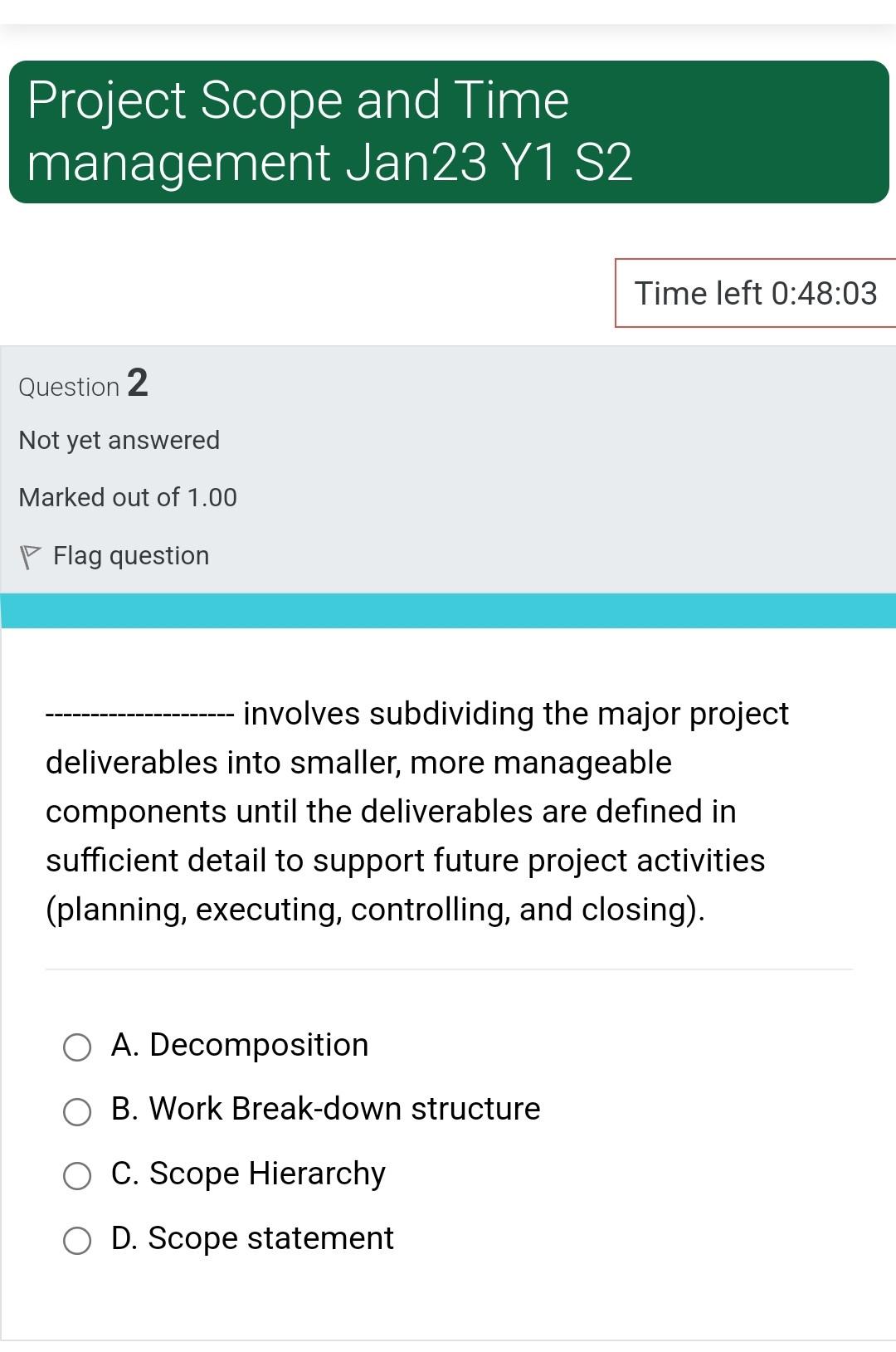Click the Flag question link
Screen dimensions: 896x1352
(x=130, y=554)
